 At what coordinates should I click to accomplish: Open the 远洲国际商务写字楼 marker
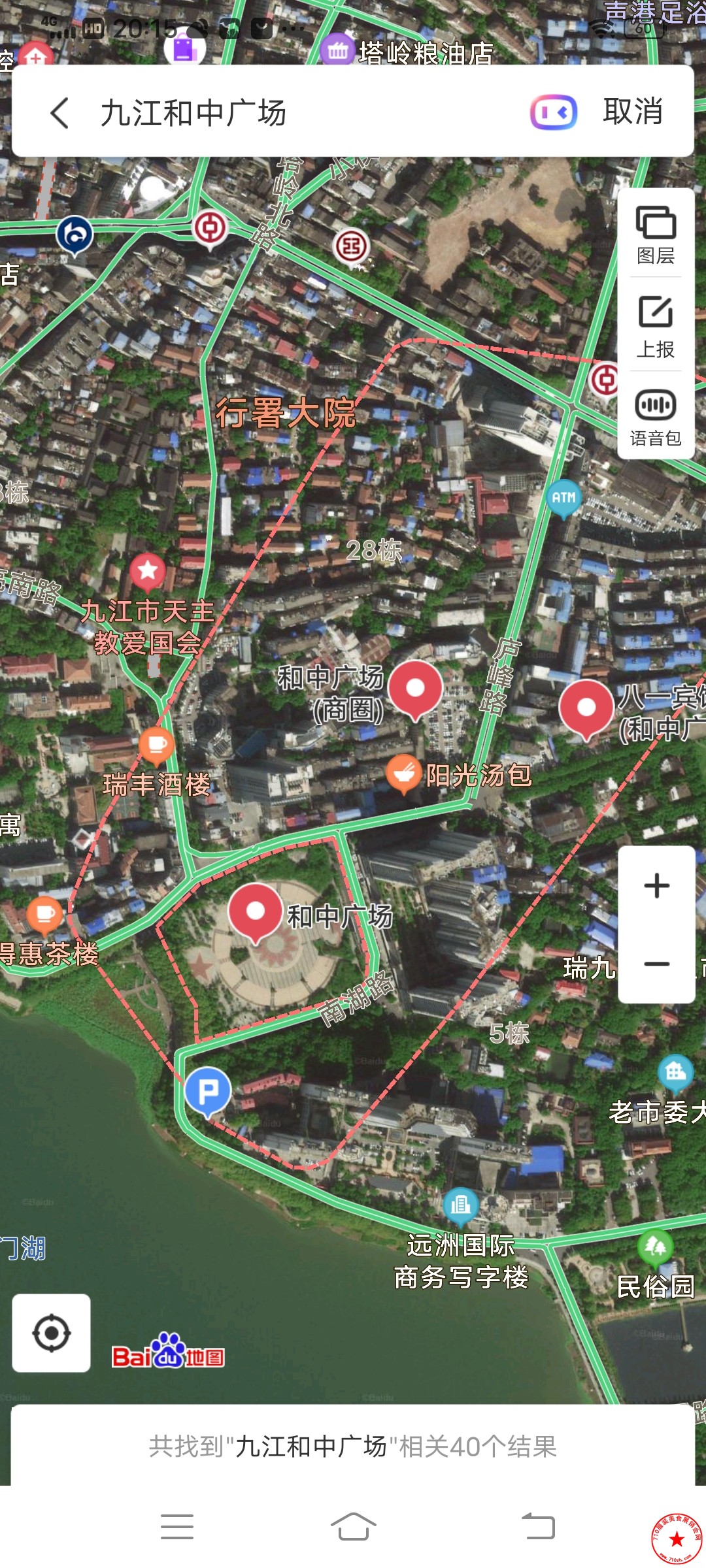(x=461, y=1204)
